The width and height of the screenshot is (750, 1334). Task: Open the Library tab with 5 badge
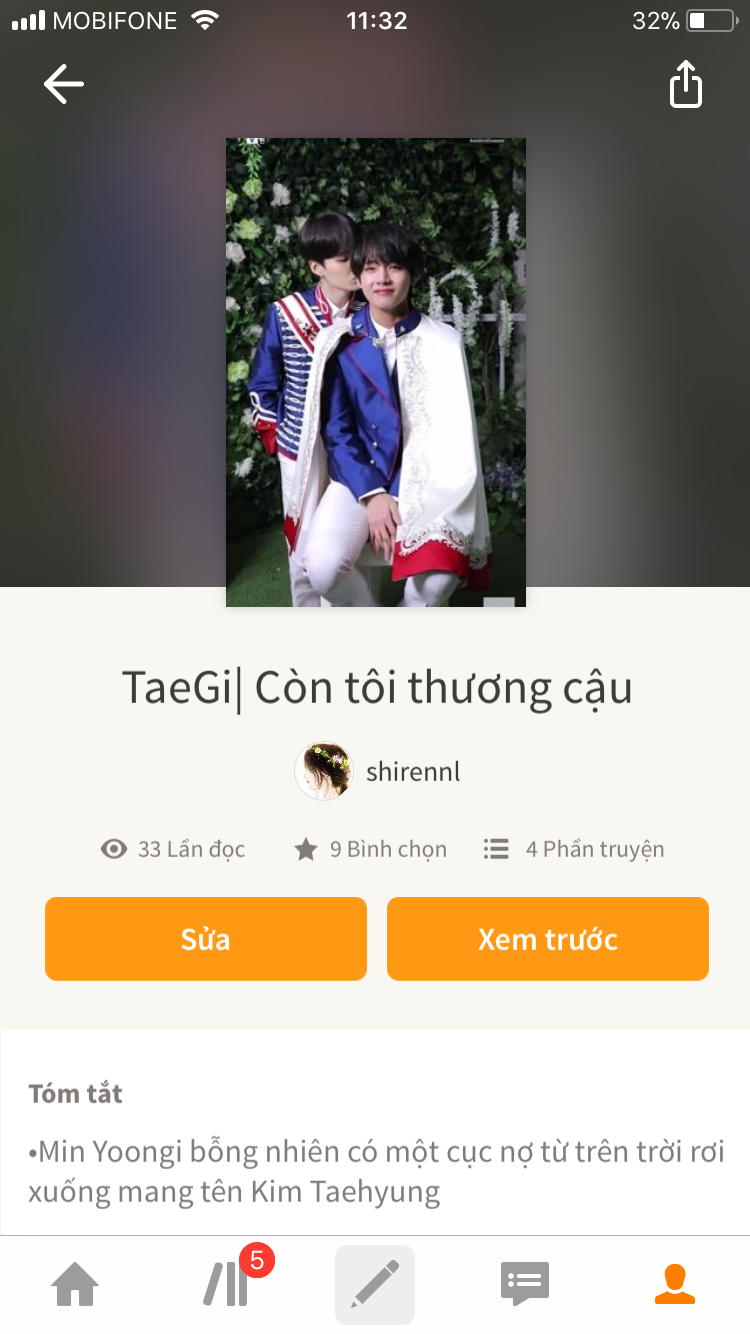(230, 1282)
